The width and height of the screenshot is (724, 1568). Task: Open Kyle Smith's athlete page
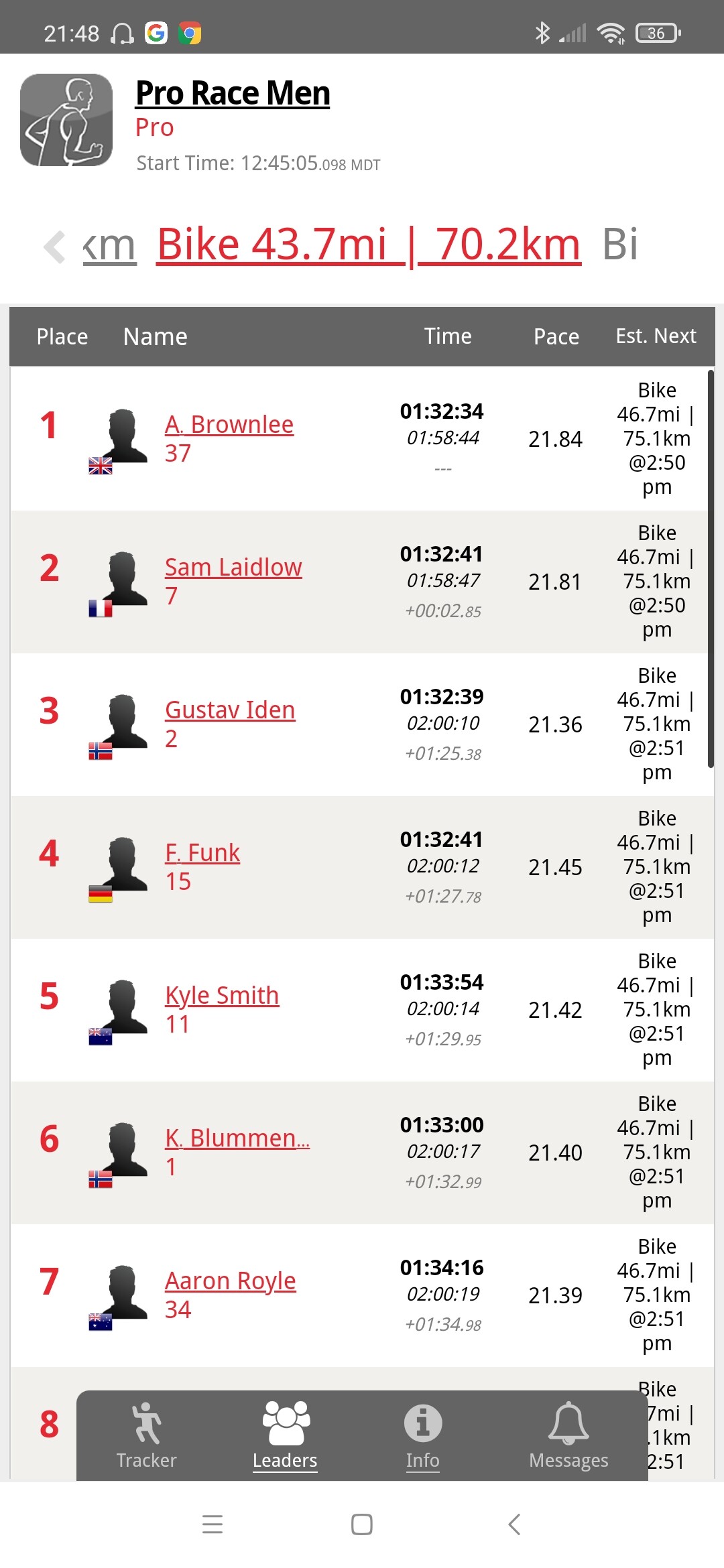[222, 995]
